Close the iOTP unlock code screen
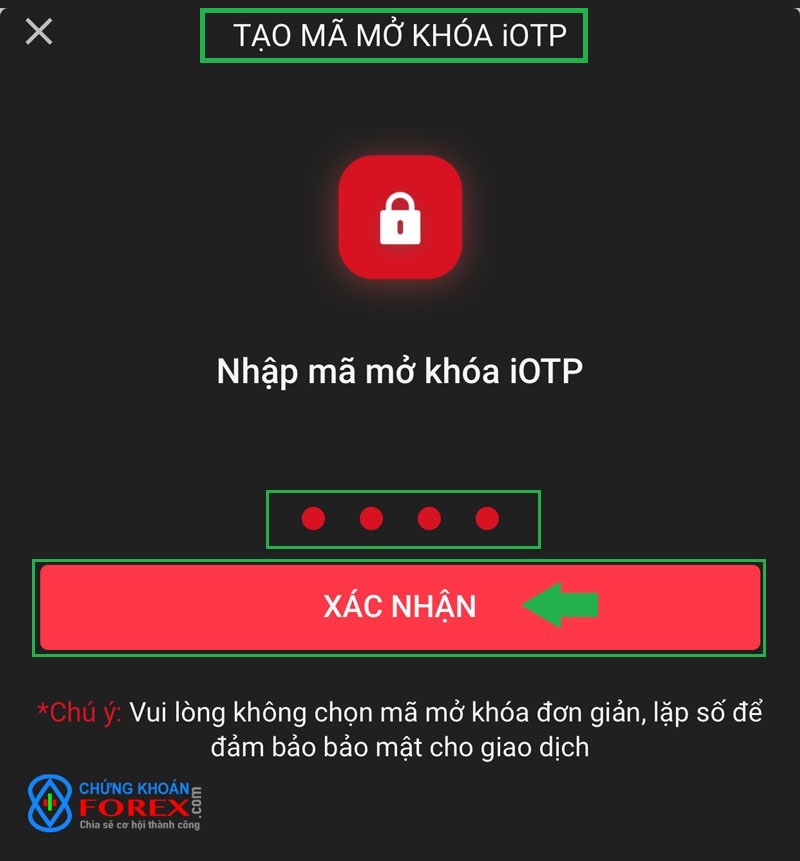Image resolution: width=800 pixels, height=861 pixels. click(x=38, y=31)
